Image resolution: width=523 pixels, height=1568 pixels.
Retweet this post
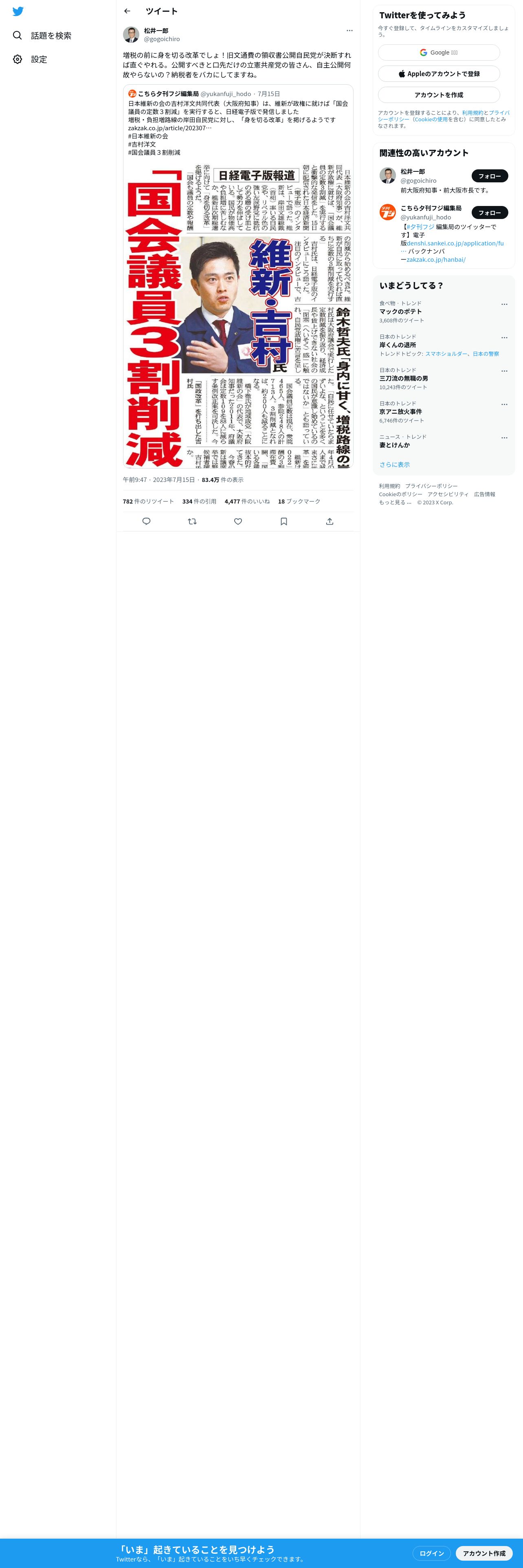pos(192,521)
